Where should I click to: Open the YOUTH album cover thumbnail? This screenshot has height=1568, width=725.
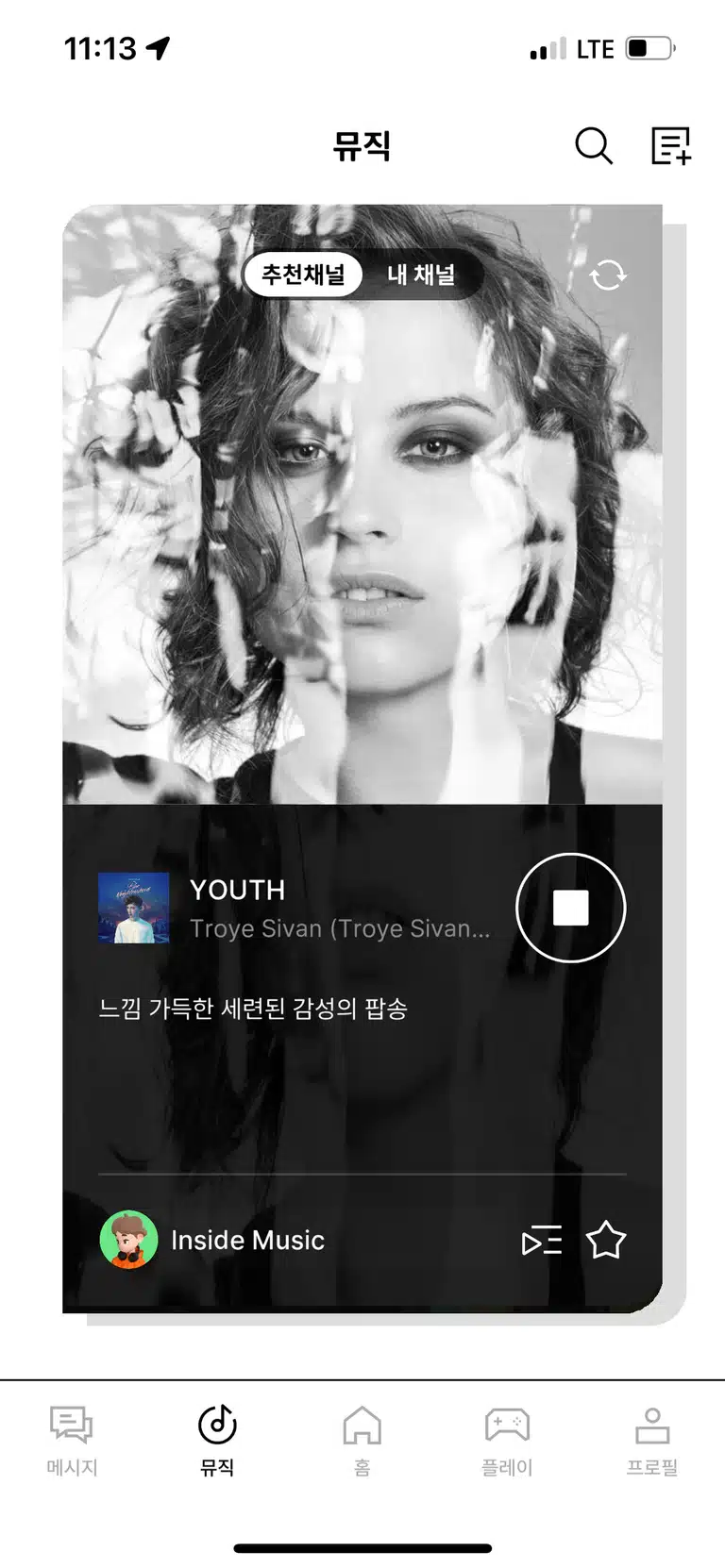click(x=134, y=908)
